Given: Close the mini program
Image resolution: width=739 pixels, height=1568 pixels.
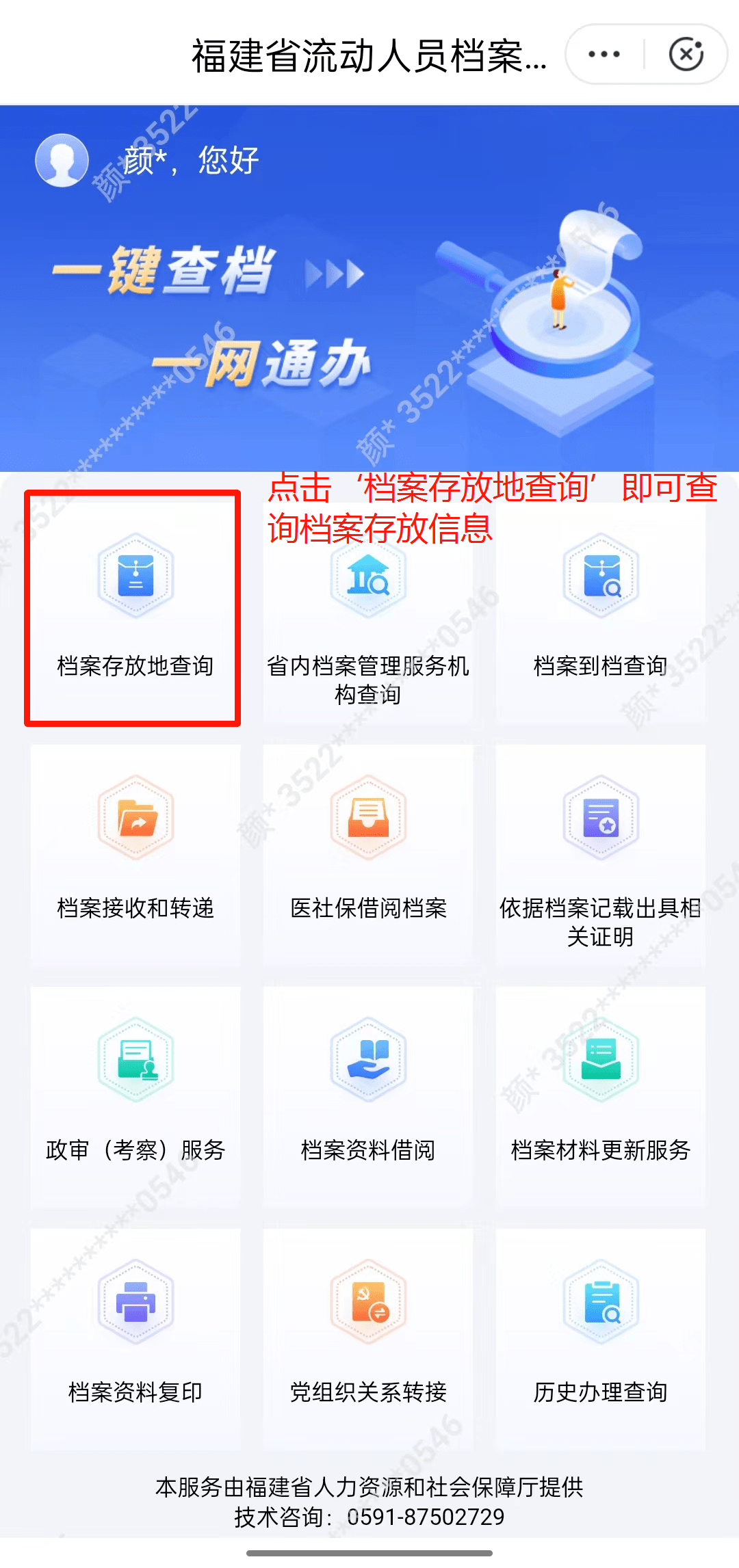Looking at the screenshot, I should (x=686, y=54).
